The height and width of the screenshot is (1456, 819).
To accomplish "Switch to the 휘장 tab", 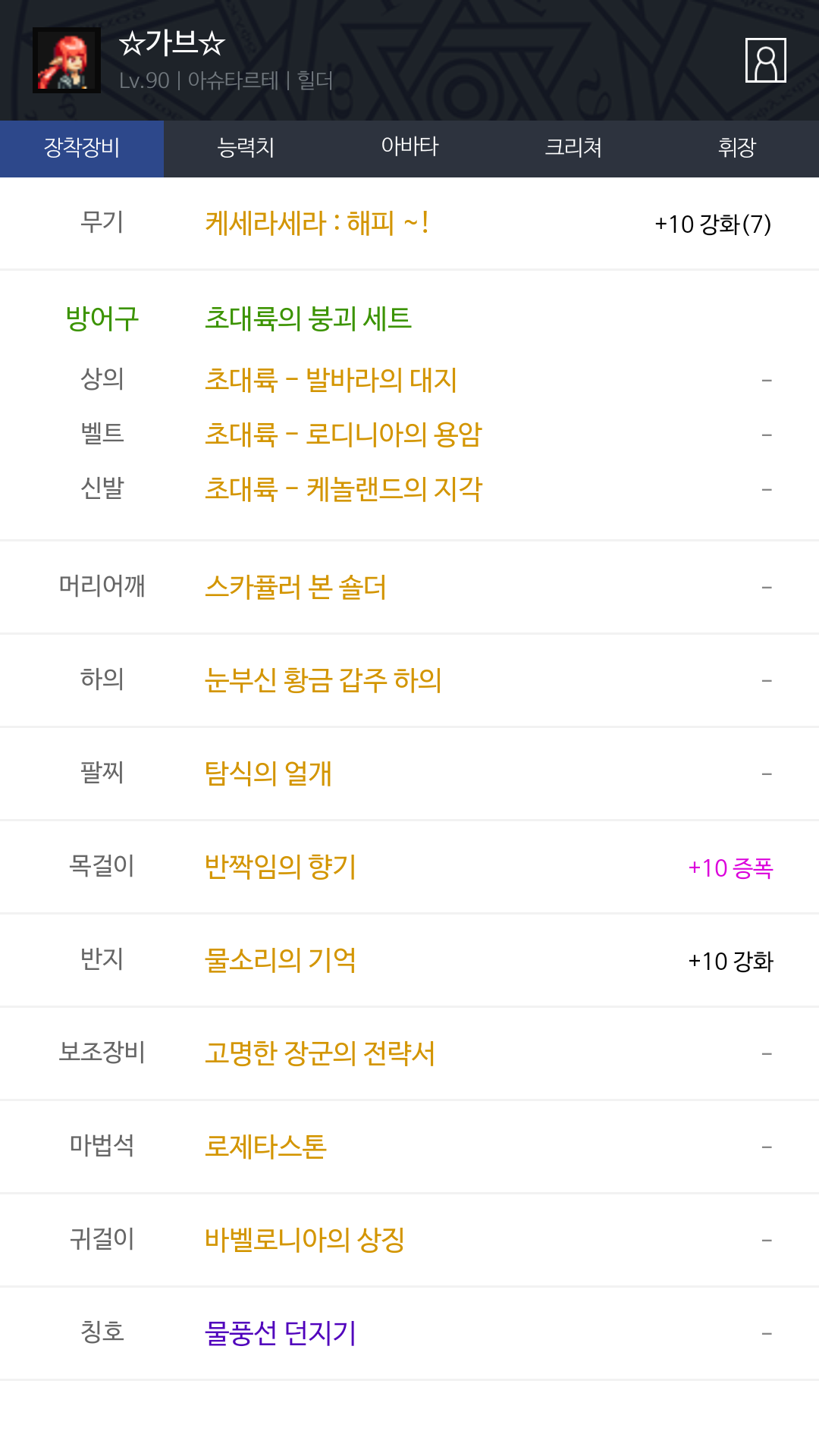I will pos(737,149).
